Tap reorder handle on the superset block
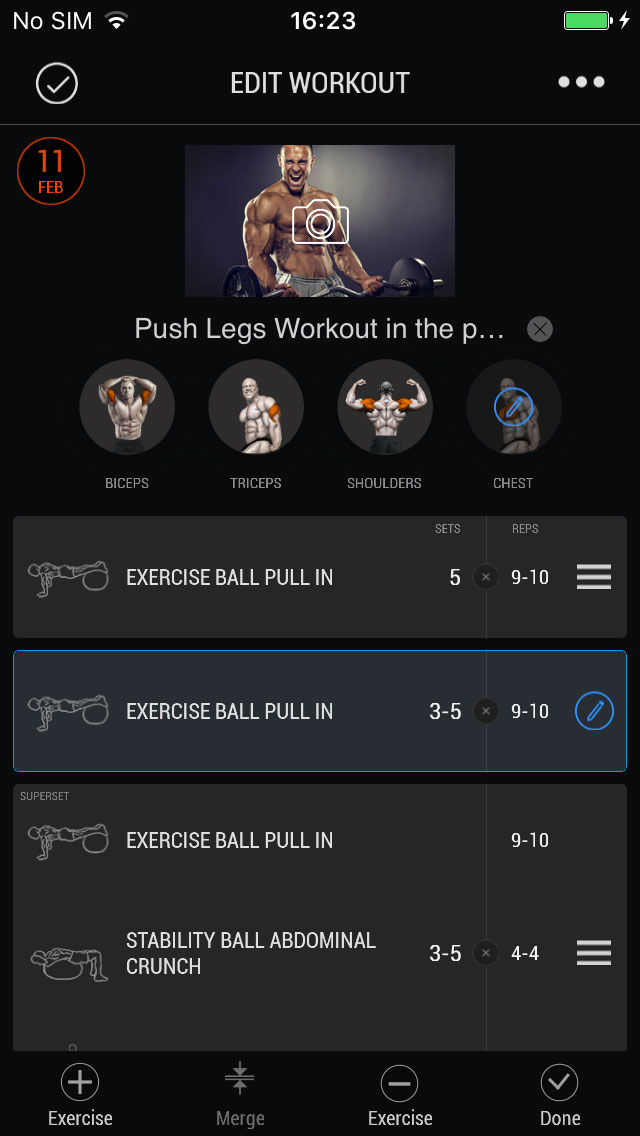The image size is (640, 1136). pos(594,953)
